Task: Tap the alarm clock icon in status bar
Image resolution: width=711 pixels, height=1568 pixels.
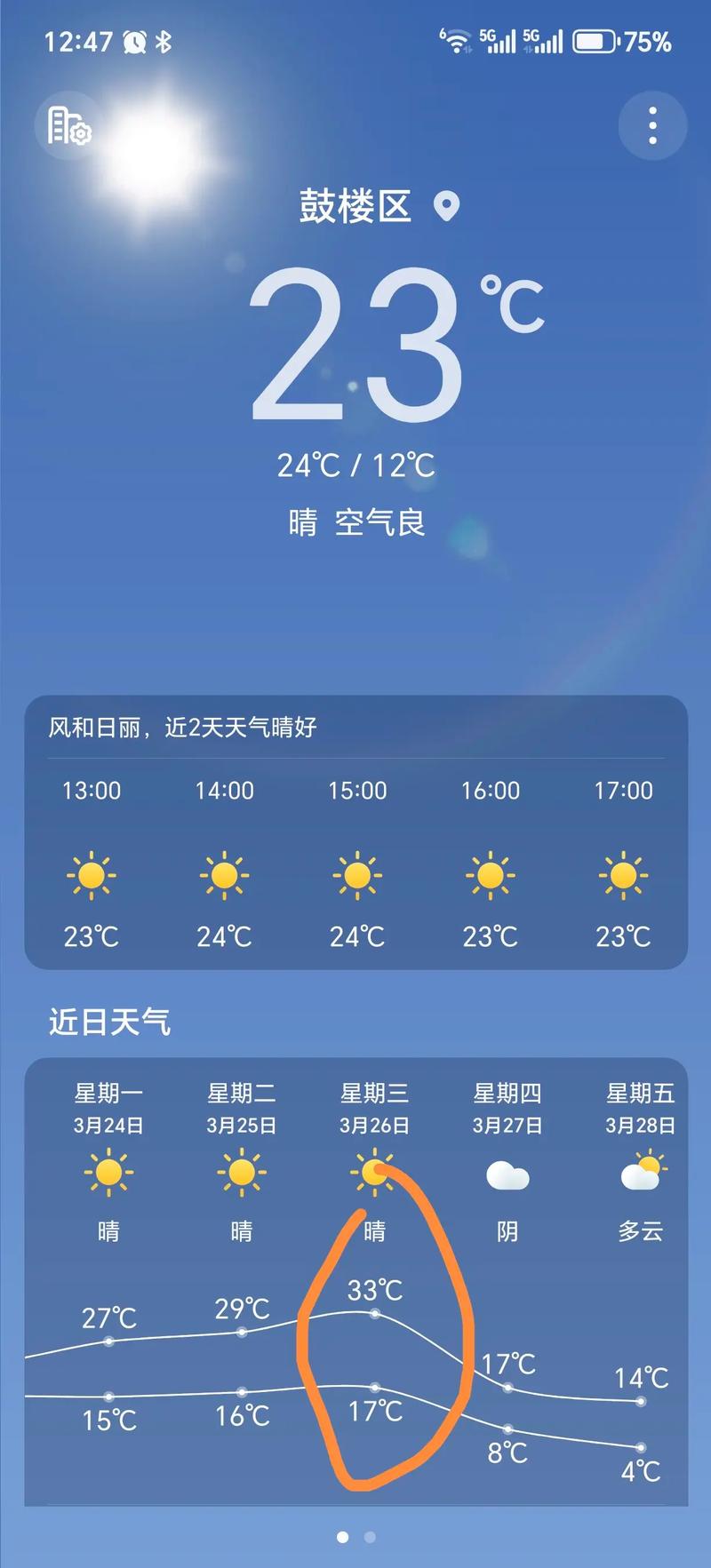Action: 135,41
